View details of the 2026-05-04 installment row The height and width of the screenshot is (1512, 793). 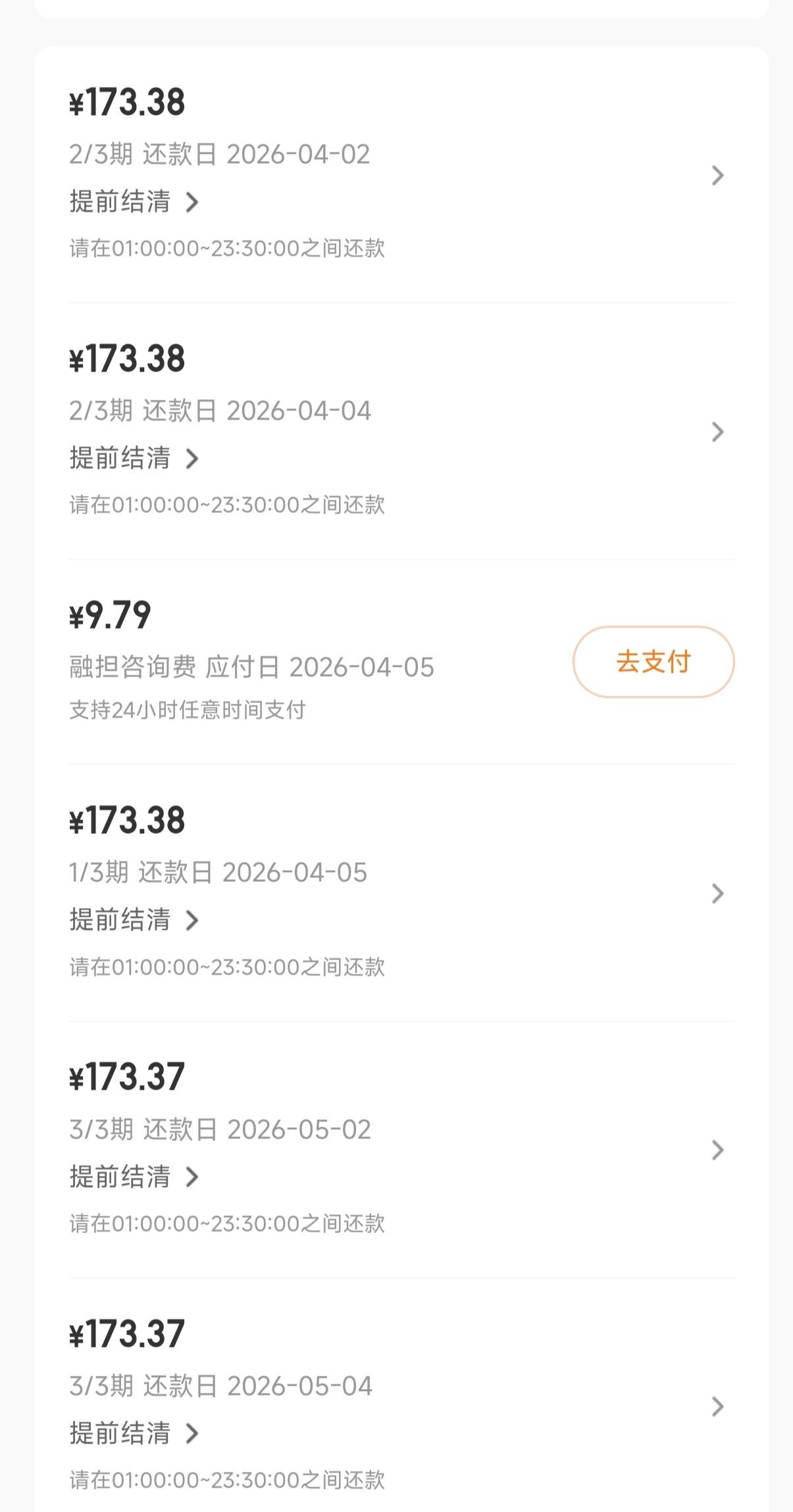[717, 1407]
